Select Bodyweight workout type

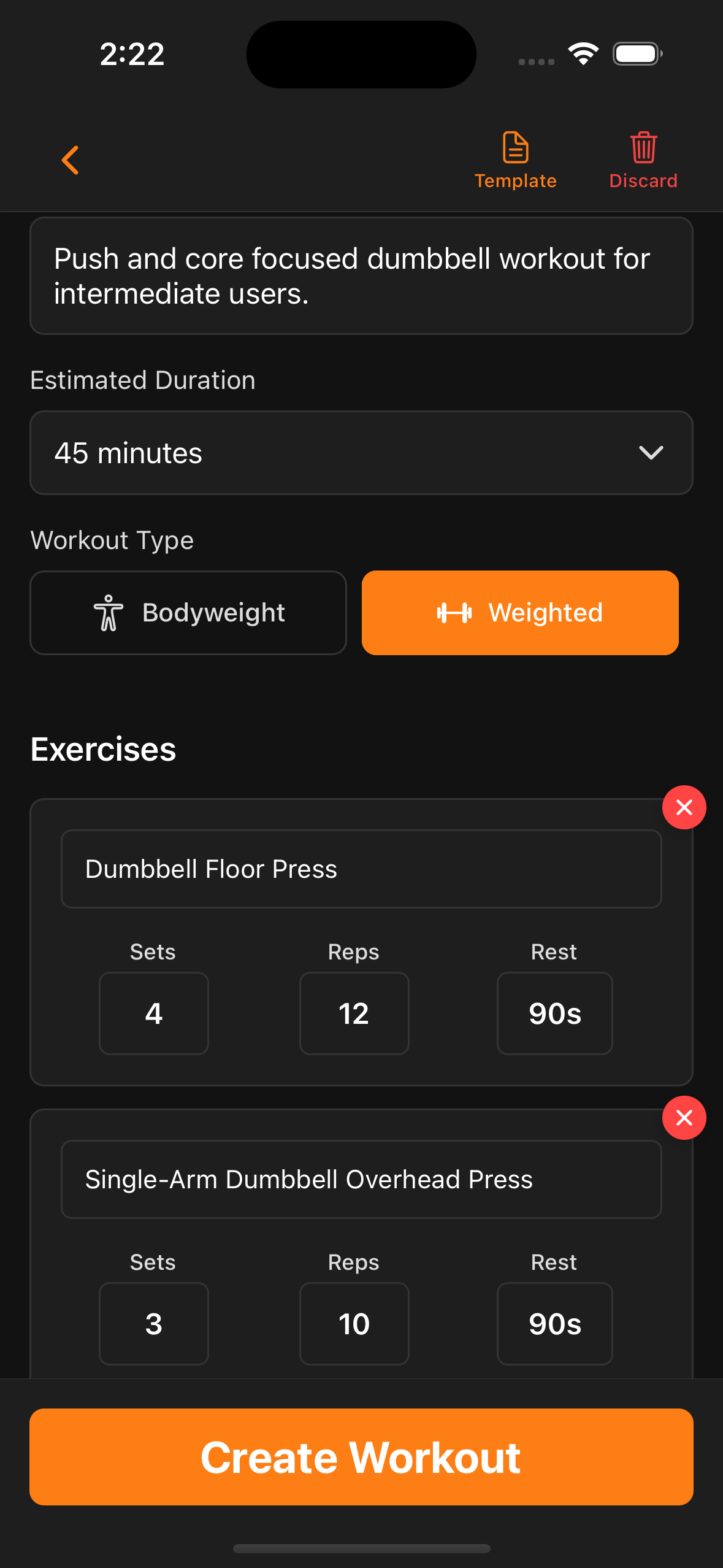click(x=188, y=613)
